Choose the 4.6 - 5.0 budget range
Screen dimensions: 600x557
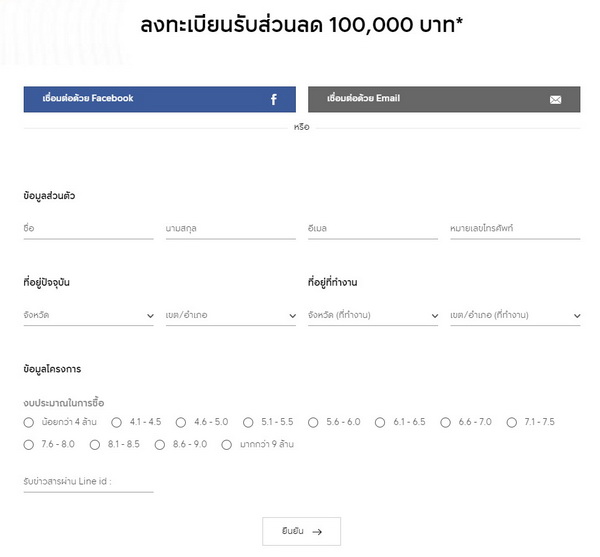click(181, 422)
